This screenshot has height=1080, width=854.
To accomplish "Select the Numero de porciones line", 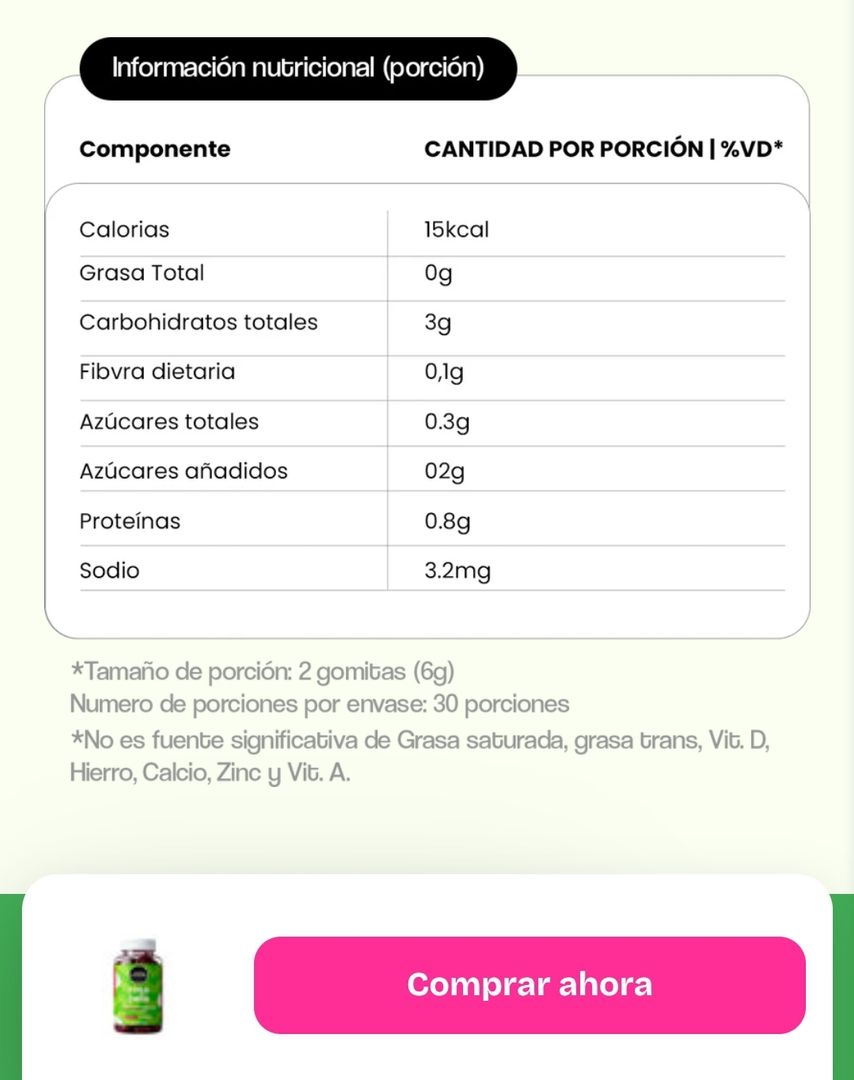I will 320,705.
